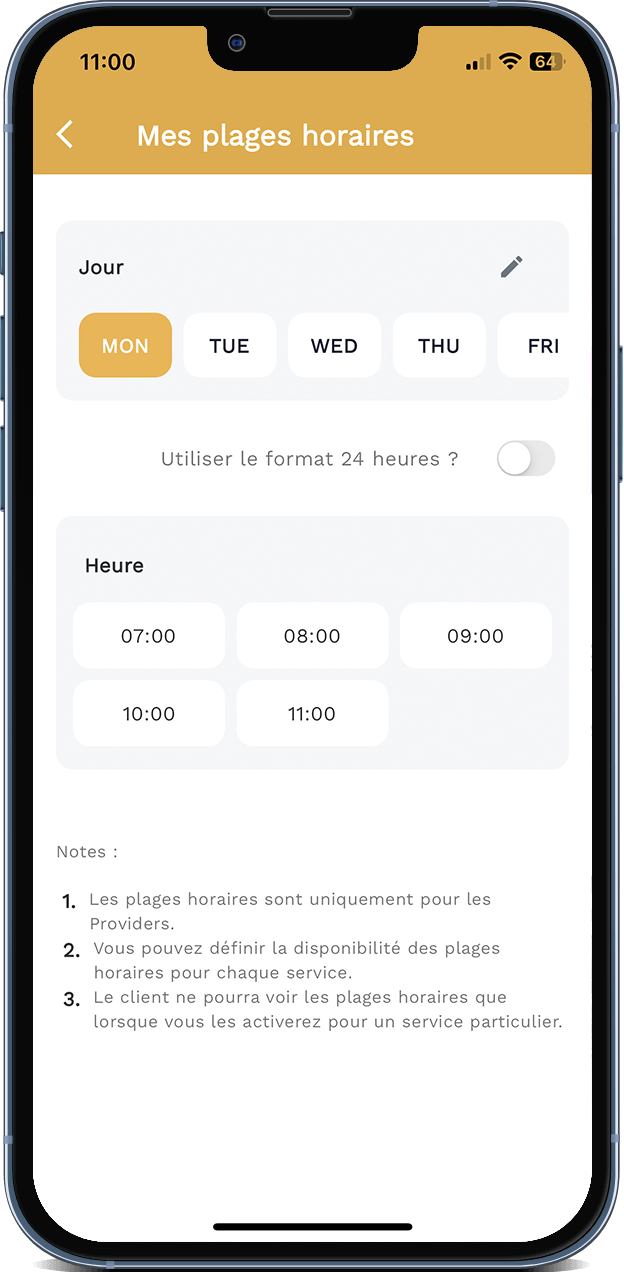Go back from Mes plages horaires
The width and height of the screenshot is (624, 1273).
click(65, 135)
